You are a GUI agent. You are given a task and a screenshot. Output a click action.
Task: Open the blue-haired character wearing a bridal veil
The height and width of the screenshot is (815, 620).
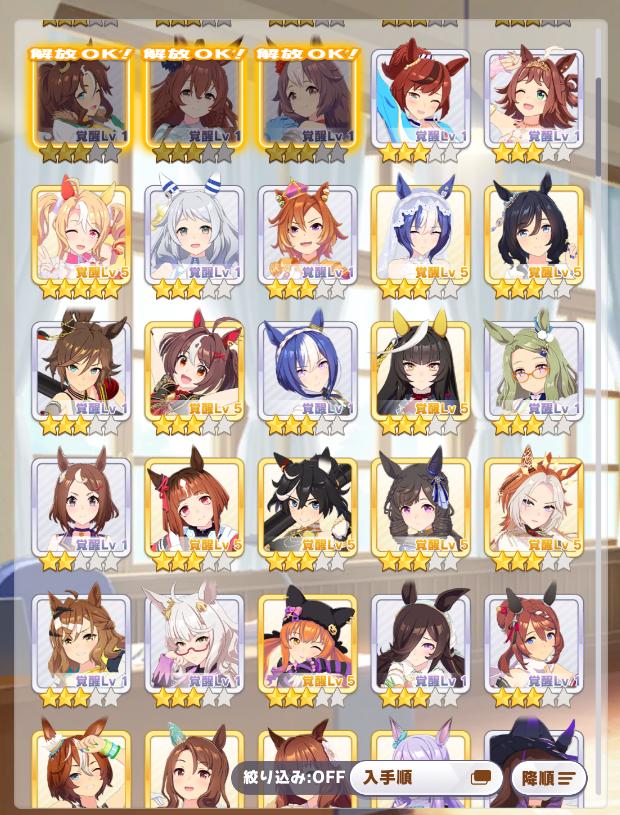click(x=421, y=240)
